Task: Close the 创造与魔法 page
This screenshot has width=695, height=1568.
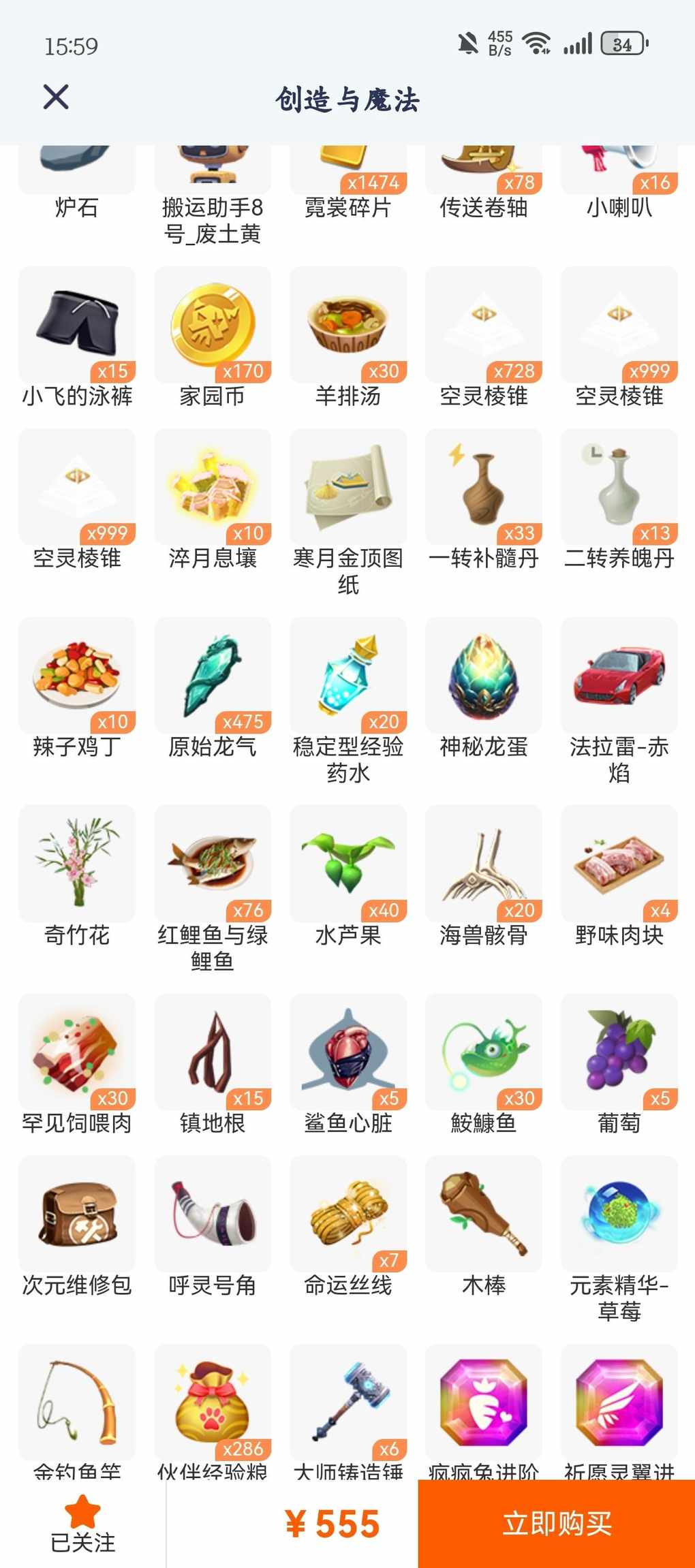Action: 56,97
